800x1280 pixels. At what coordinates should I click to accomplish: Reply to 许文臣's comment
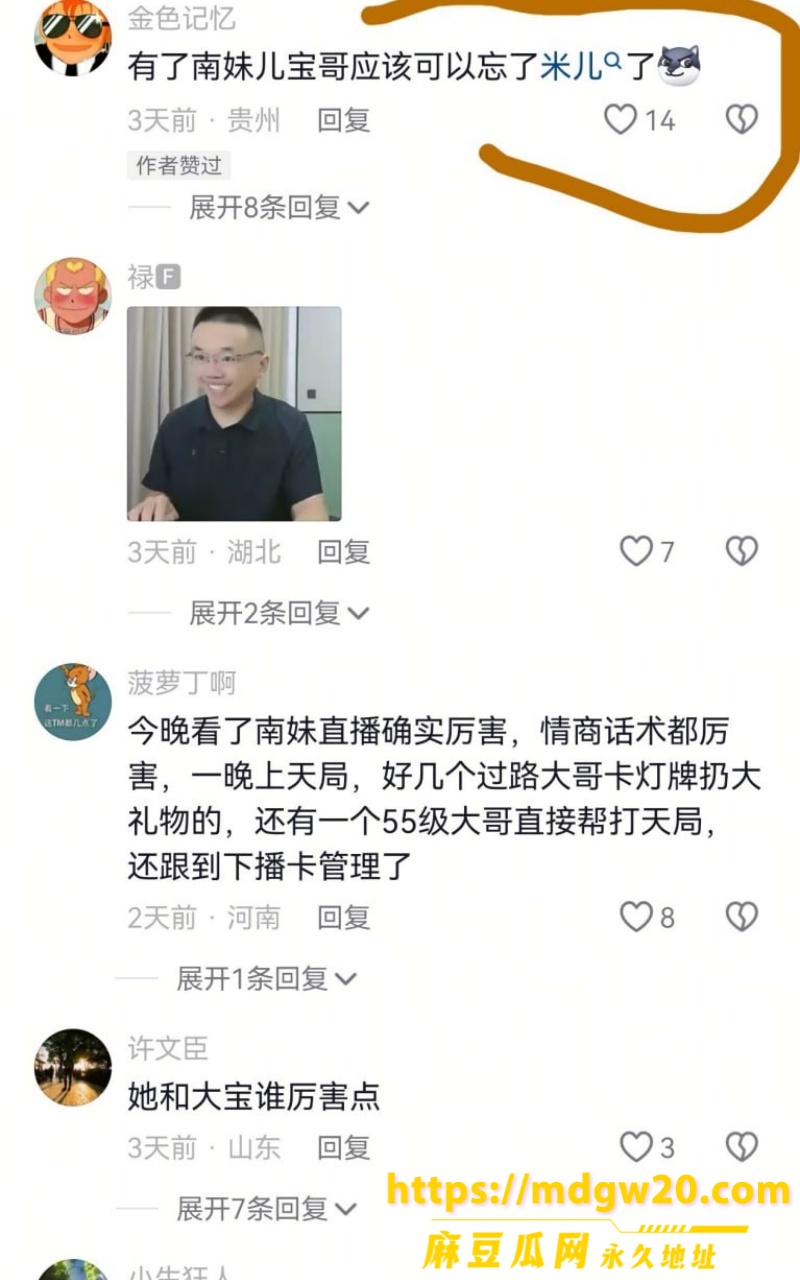pyautogui.click(x=343, y=1147)
